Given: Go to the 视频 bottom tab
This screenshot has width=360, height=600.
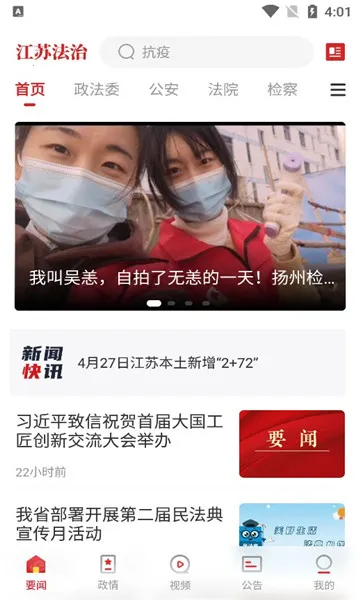Looking at the screenshot, I should tap(180, 572).
